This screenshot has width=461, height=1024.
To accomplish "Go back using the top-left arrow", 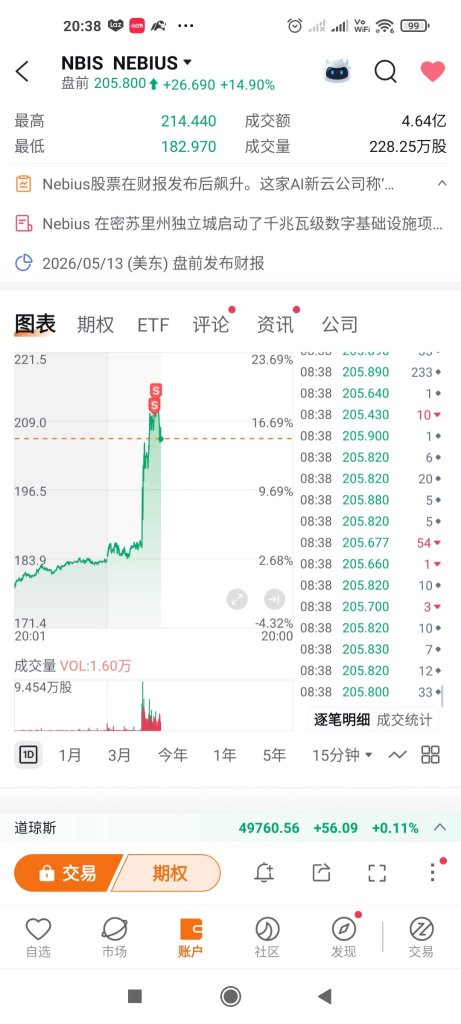I will click(23, 71).
